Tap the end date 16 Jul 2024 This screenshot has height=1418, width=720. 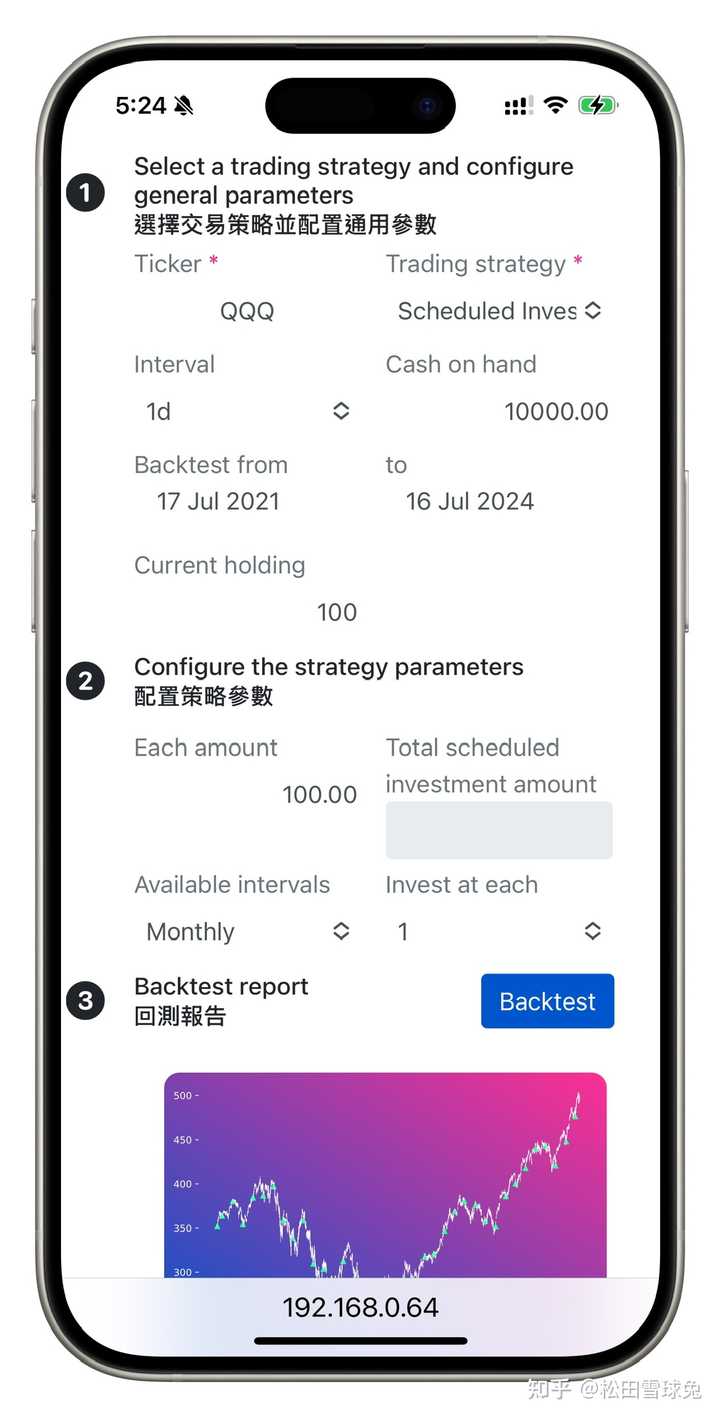pyautogui.click(x=470, y=501)
